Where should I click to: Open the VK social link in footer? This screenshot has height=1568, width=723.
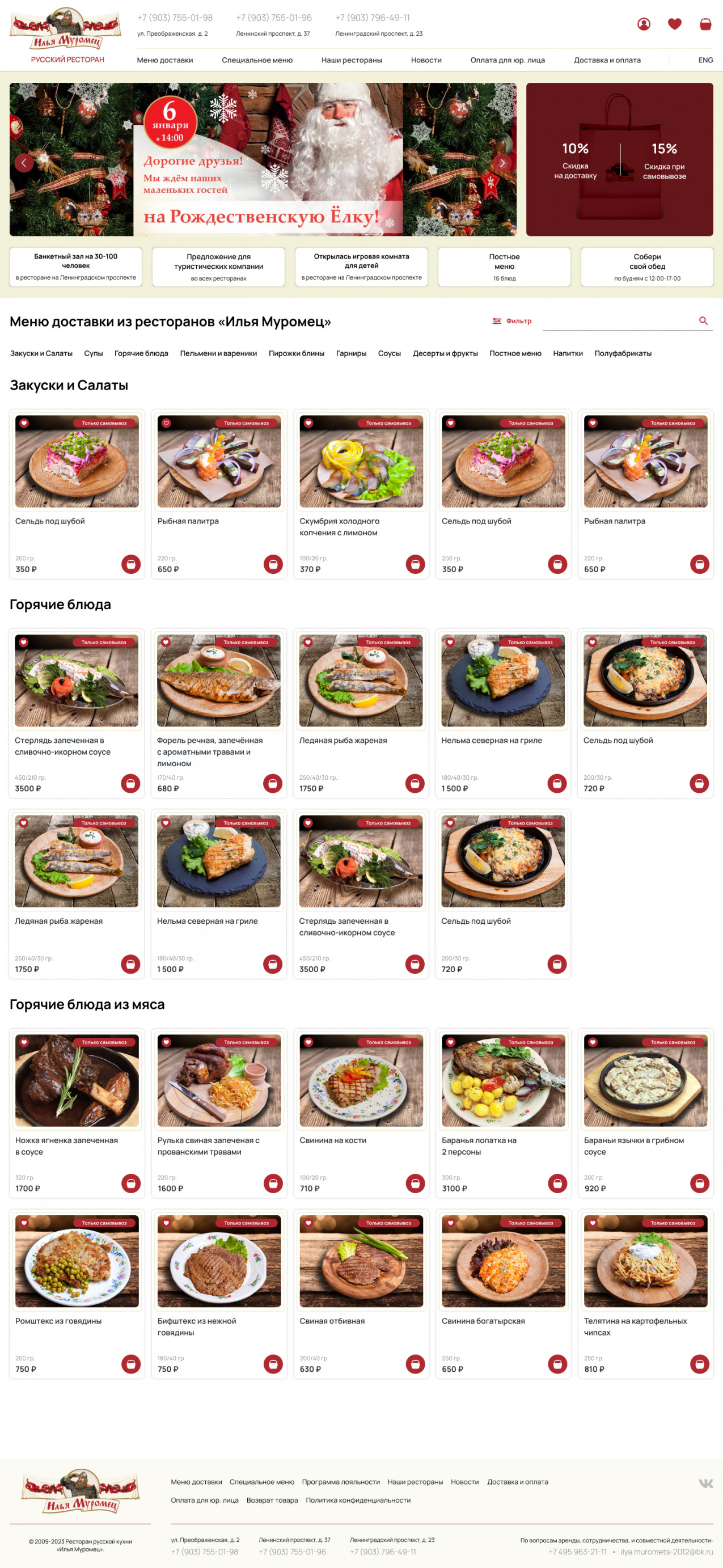click(x=705, y=1484)
